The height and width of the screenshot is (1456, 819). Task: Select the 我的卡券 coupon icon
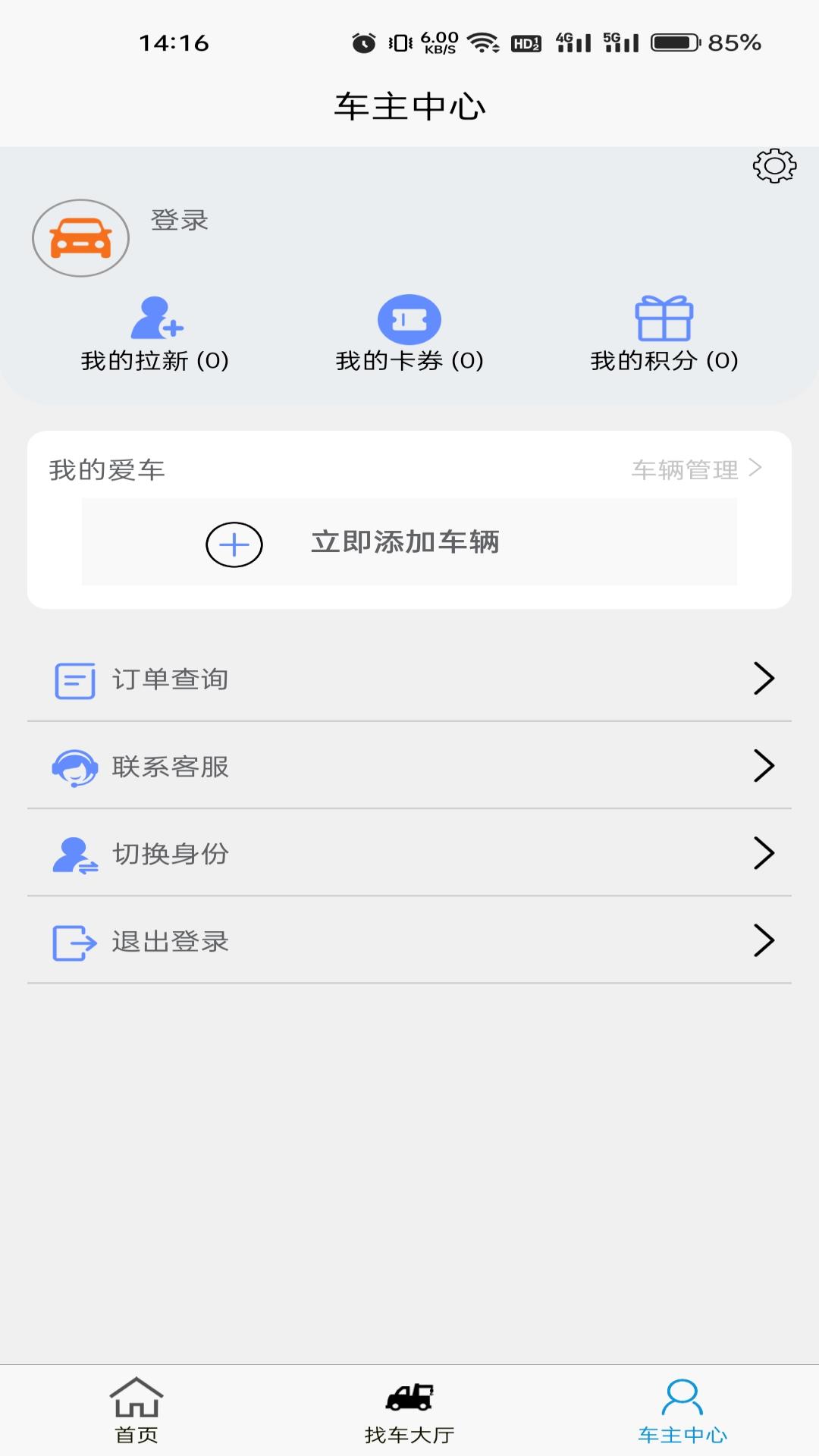pyautogui.click(x=408, y=319)
